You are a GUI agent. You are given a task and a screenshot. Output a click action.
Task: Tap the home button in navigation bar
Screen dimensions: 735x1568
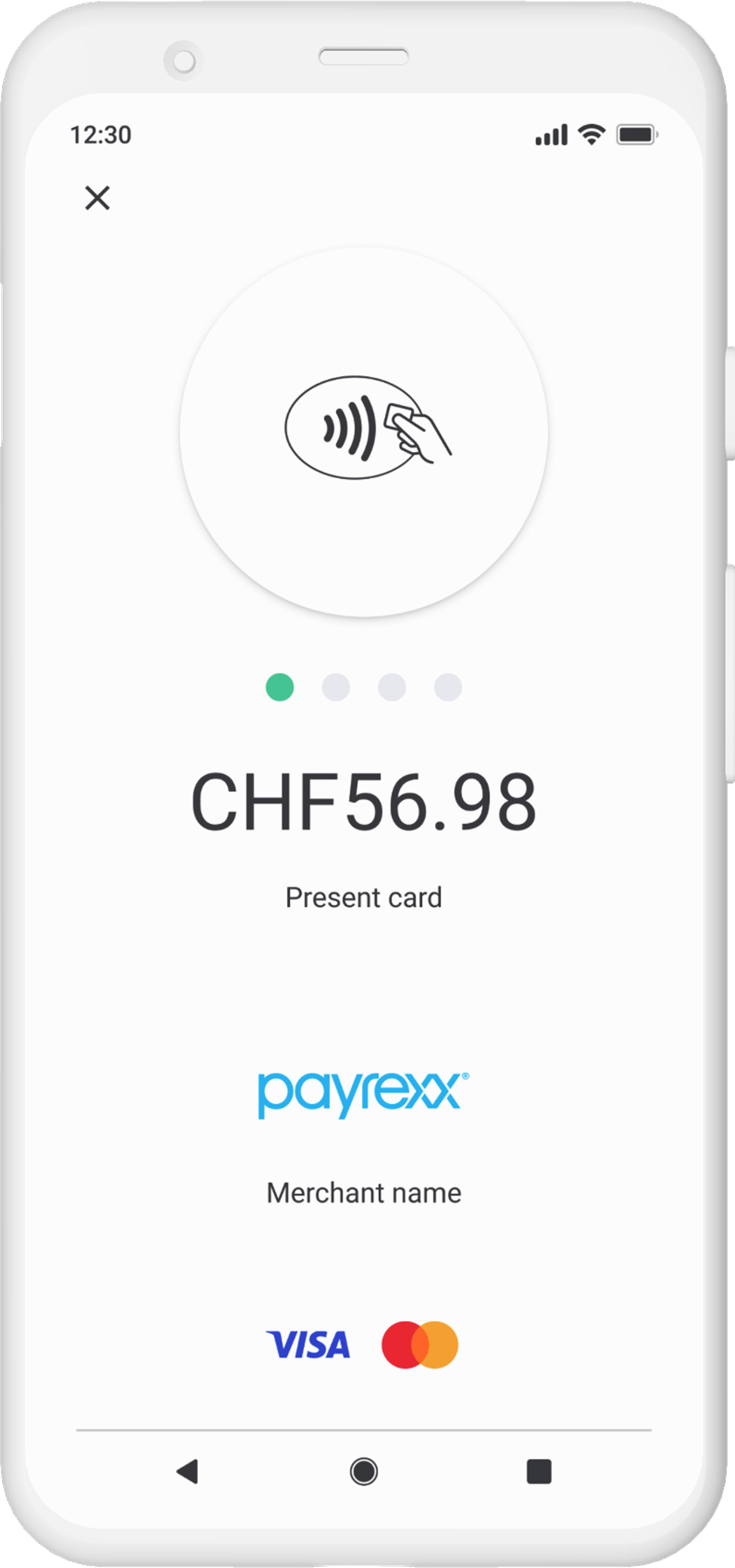click(x=364, y=1471)
